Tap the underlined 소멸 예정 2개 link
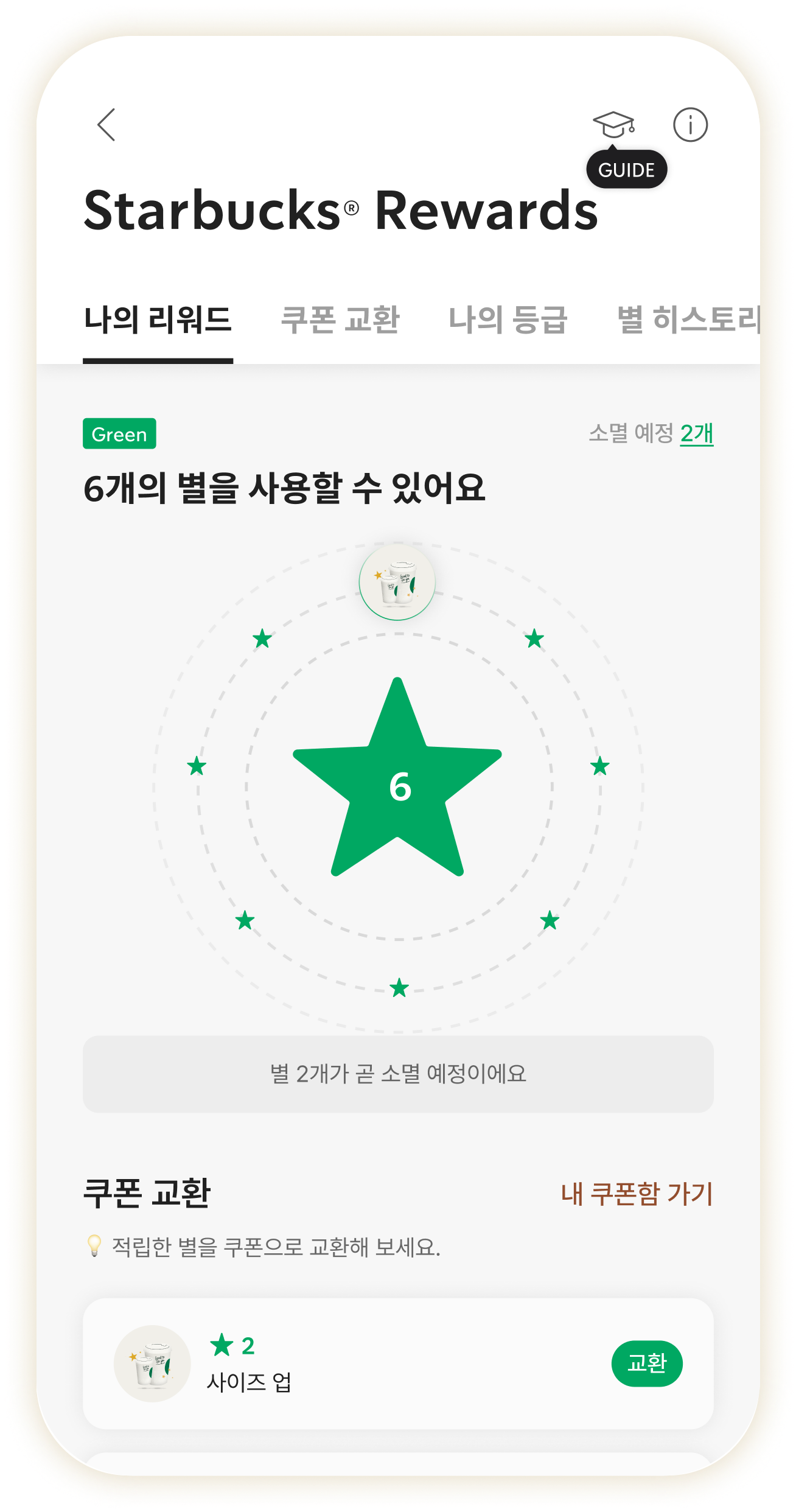 (x=696, y=434)
